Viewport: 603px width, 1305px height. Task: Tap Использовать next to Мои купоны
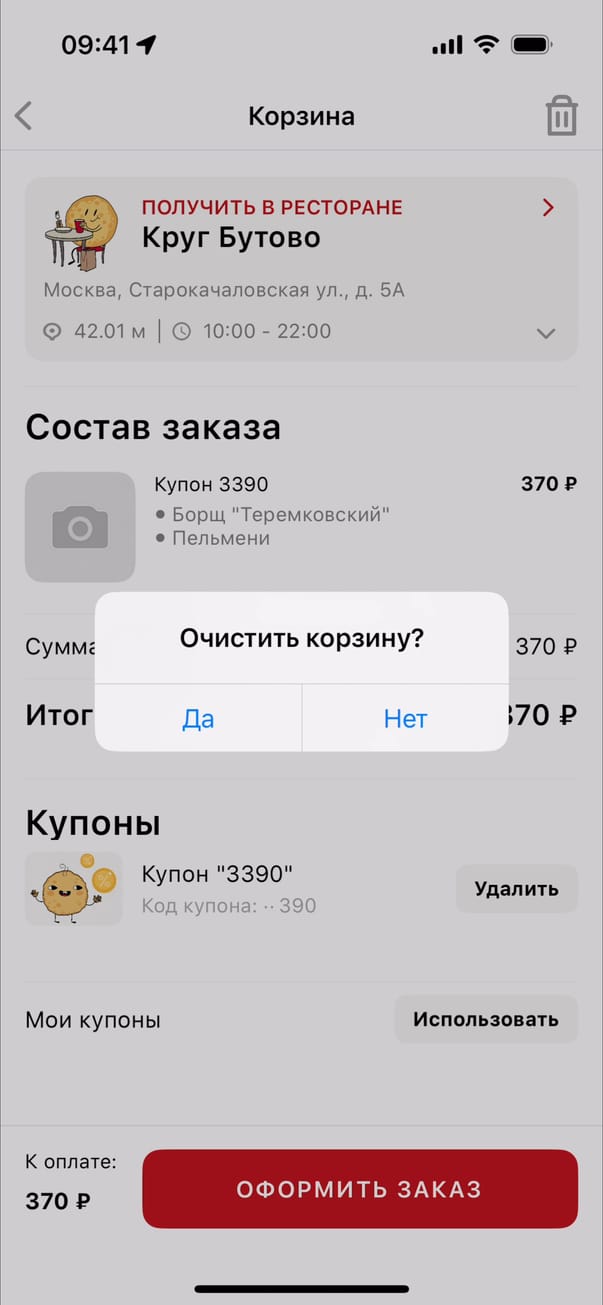(486, 1020)
